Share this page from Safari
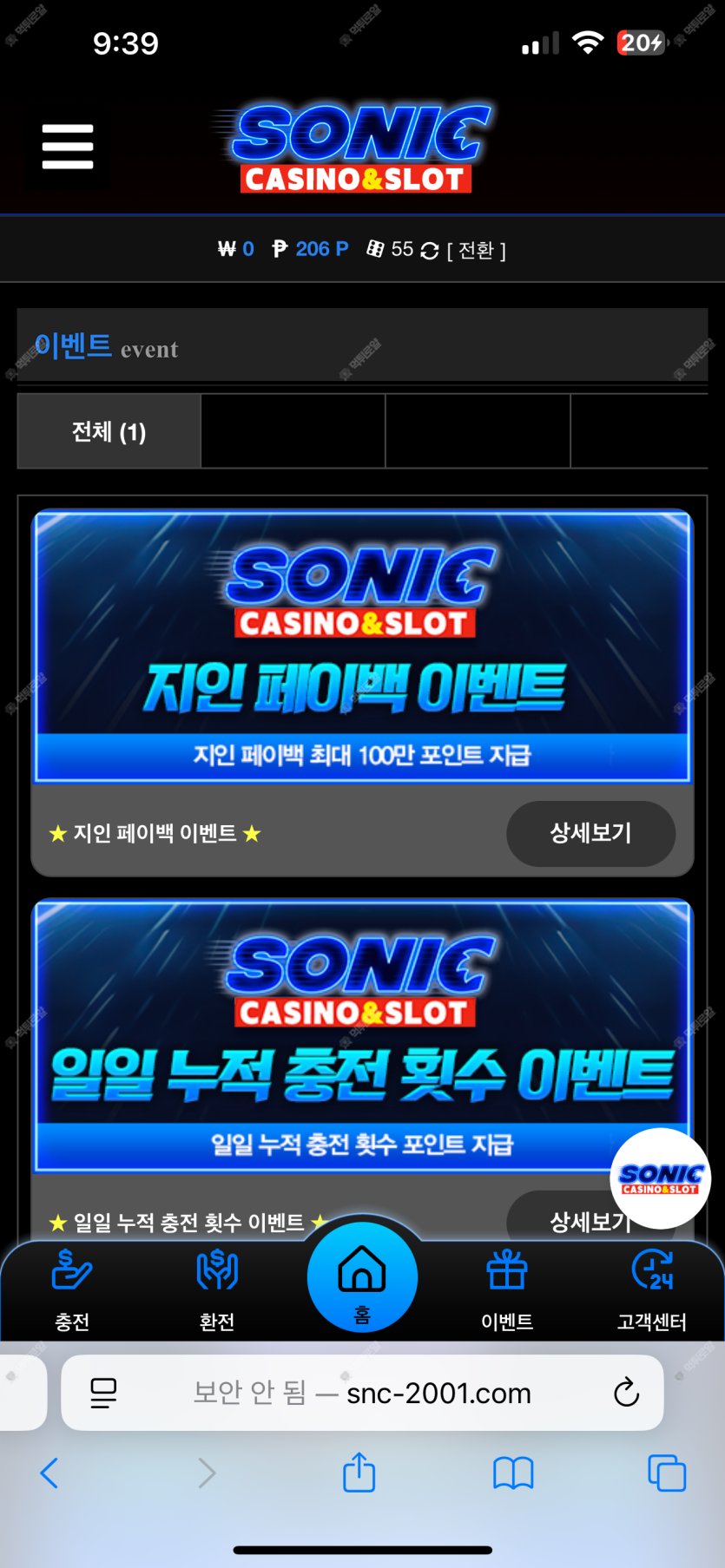The image size is (725, 1568). tap(359, 1473)
